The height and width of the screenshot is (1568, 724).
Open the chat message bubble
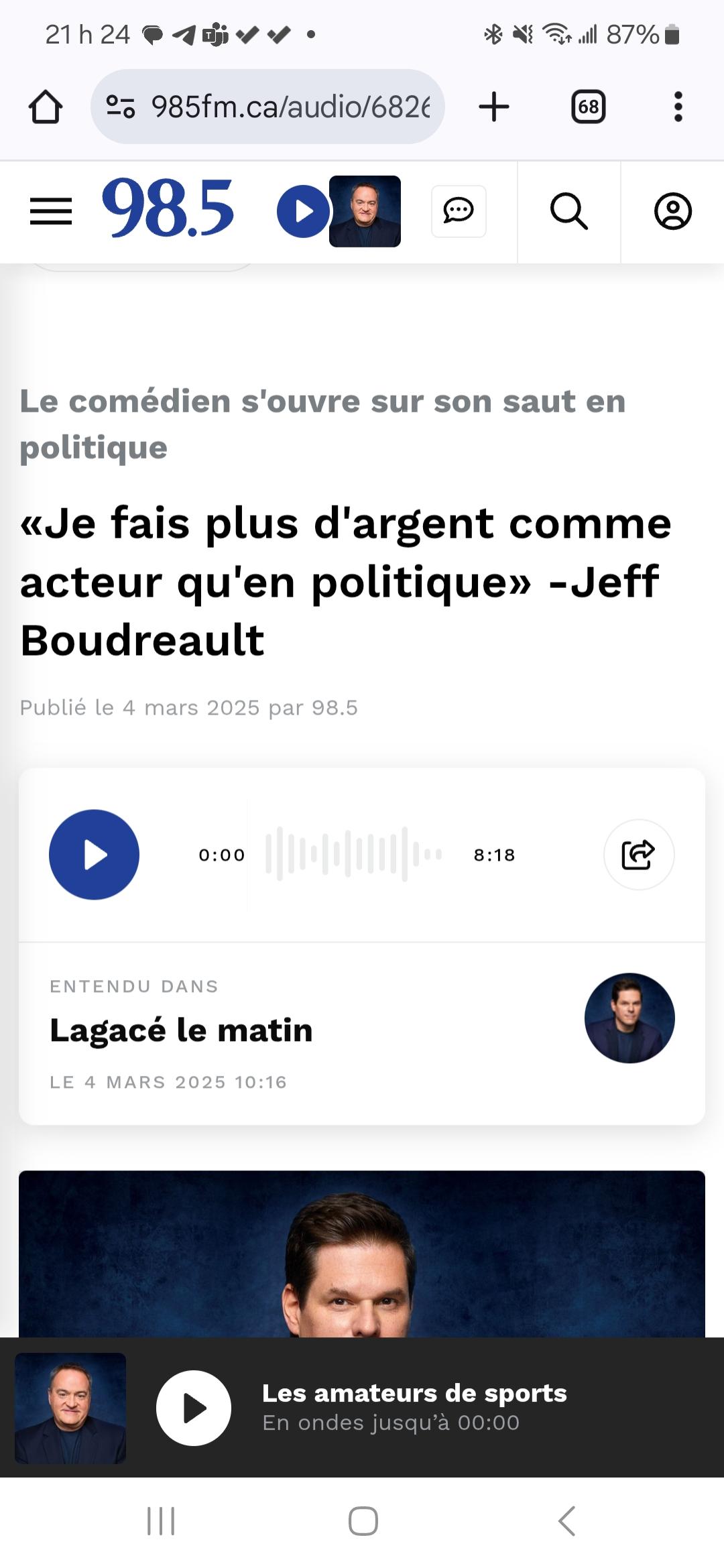(459, 211)
